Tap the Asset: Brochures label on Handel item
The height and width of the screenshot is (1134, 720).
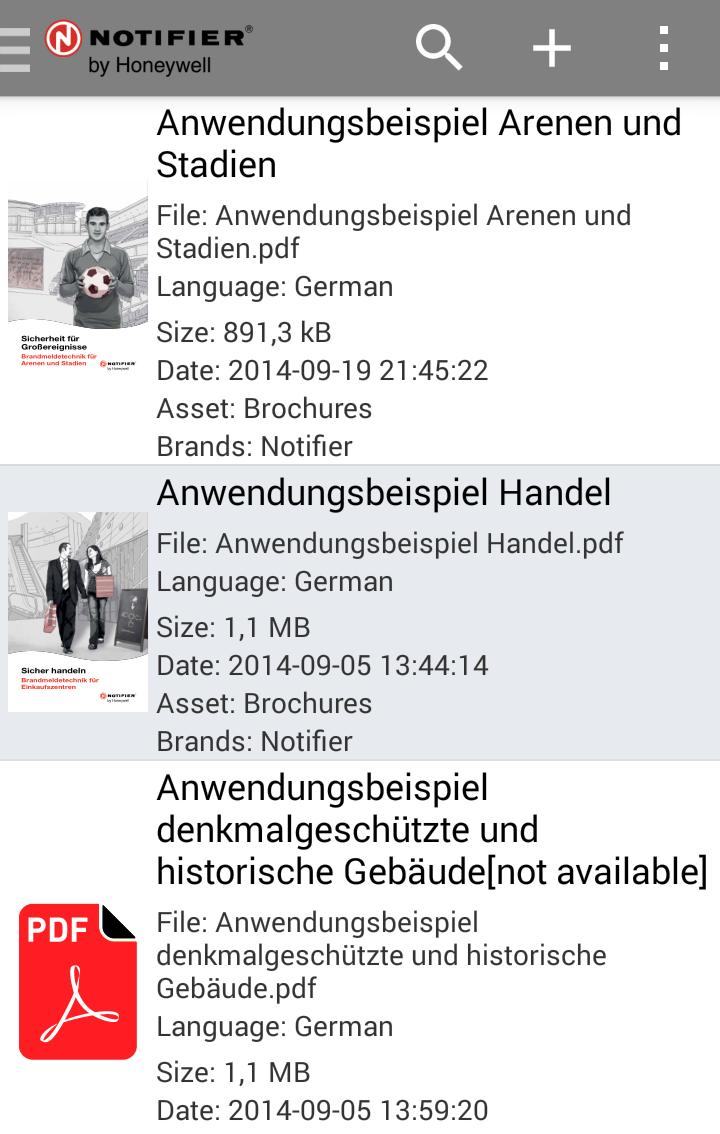(x=264, y=703)
